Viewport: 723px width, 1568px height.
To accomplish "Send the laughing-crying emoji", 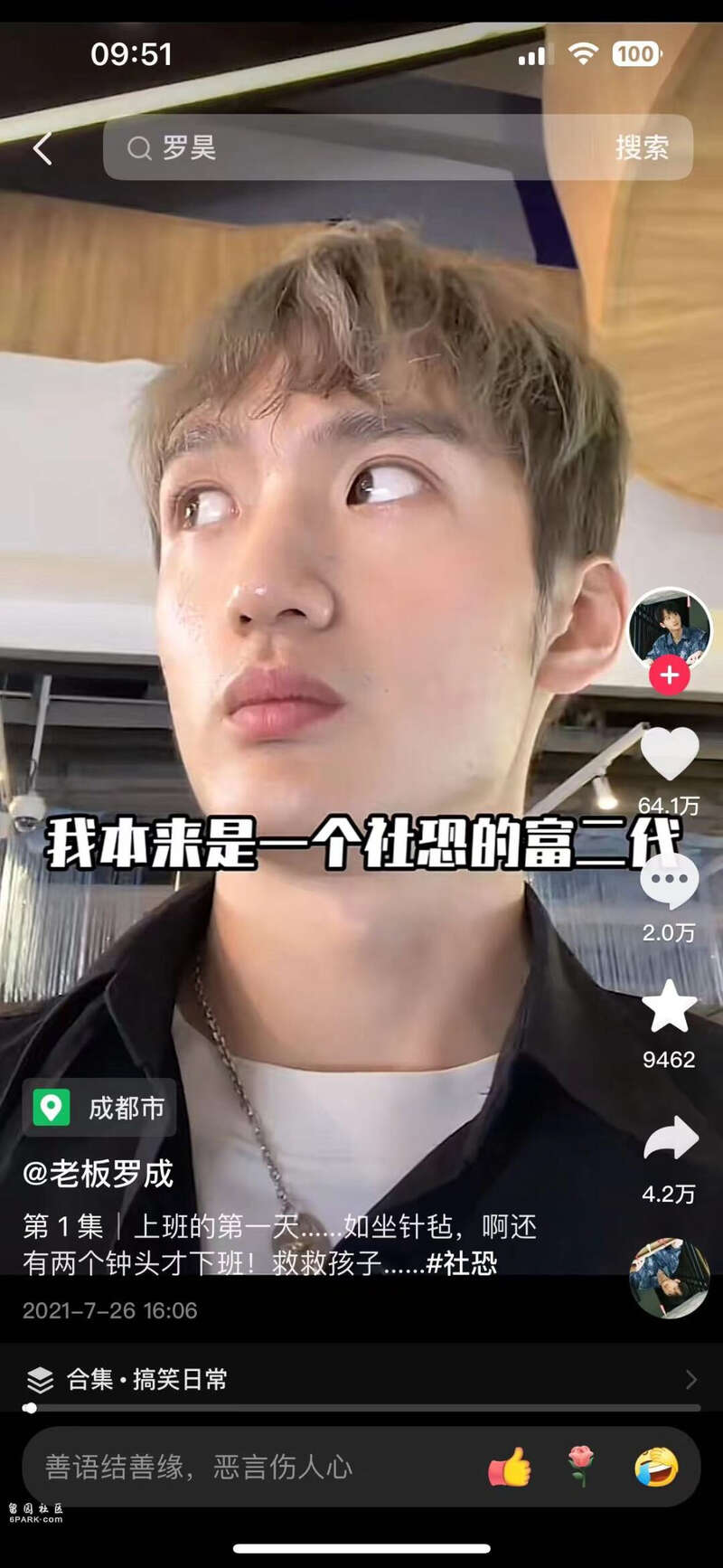I will click(656, 1467).
